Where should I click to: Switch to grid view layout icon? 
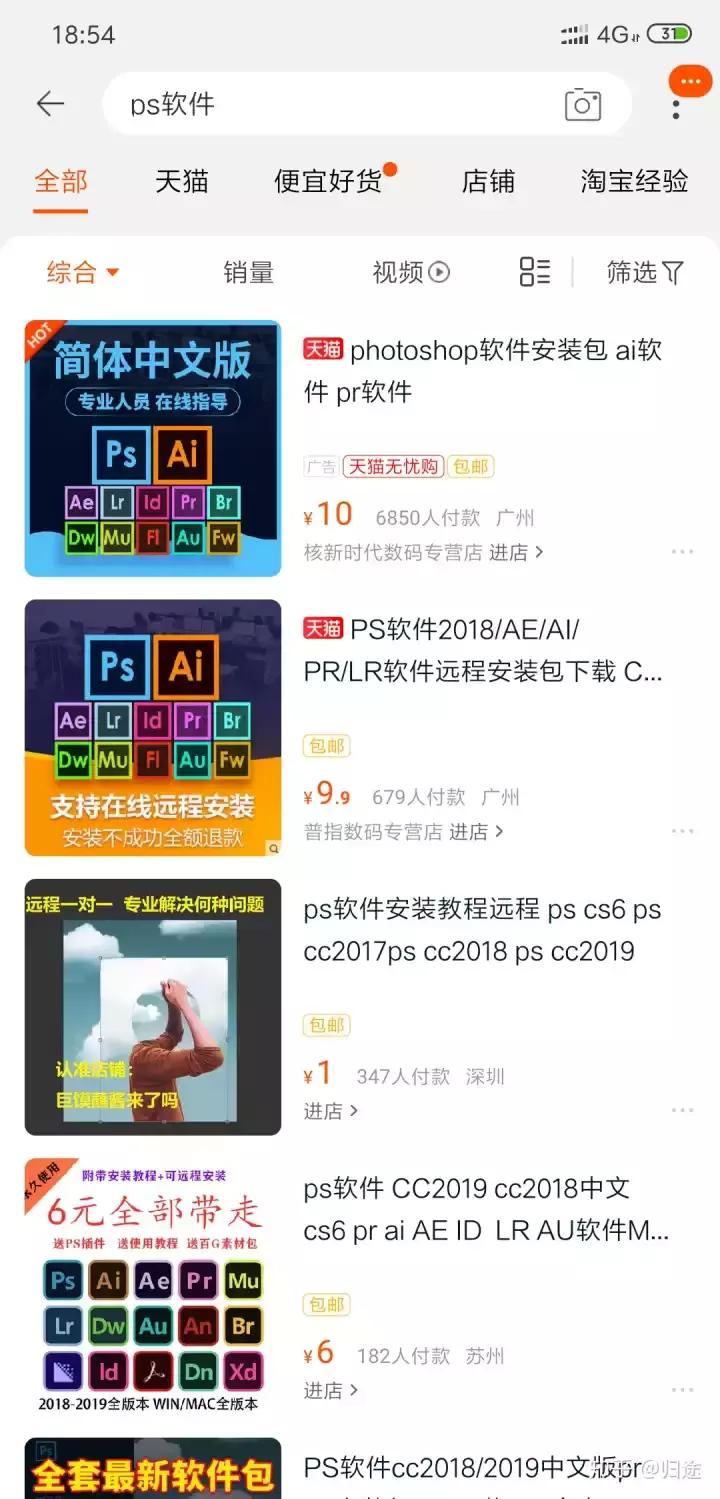(x=534, y=271)
